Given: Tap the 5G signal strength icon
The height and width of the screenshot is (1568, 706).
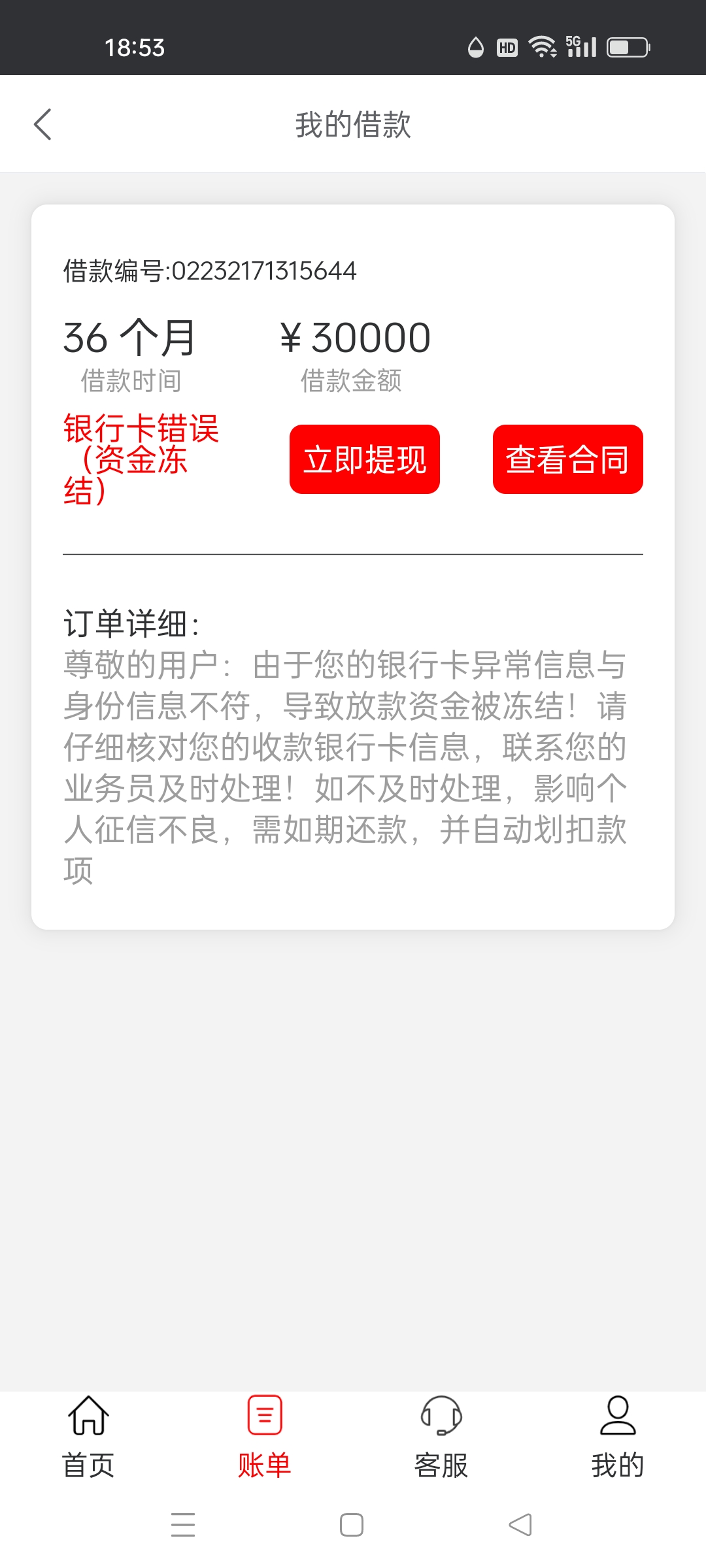Looking at the screenshot, I should [x=582, y=46].
